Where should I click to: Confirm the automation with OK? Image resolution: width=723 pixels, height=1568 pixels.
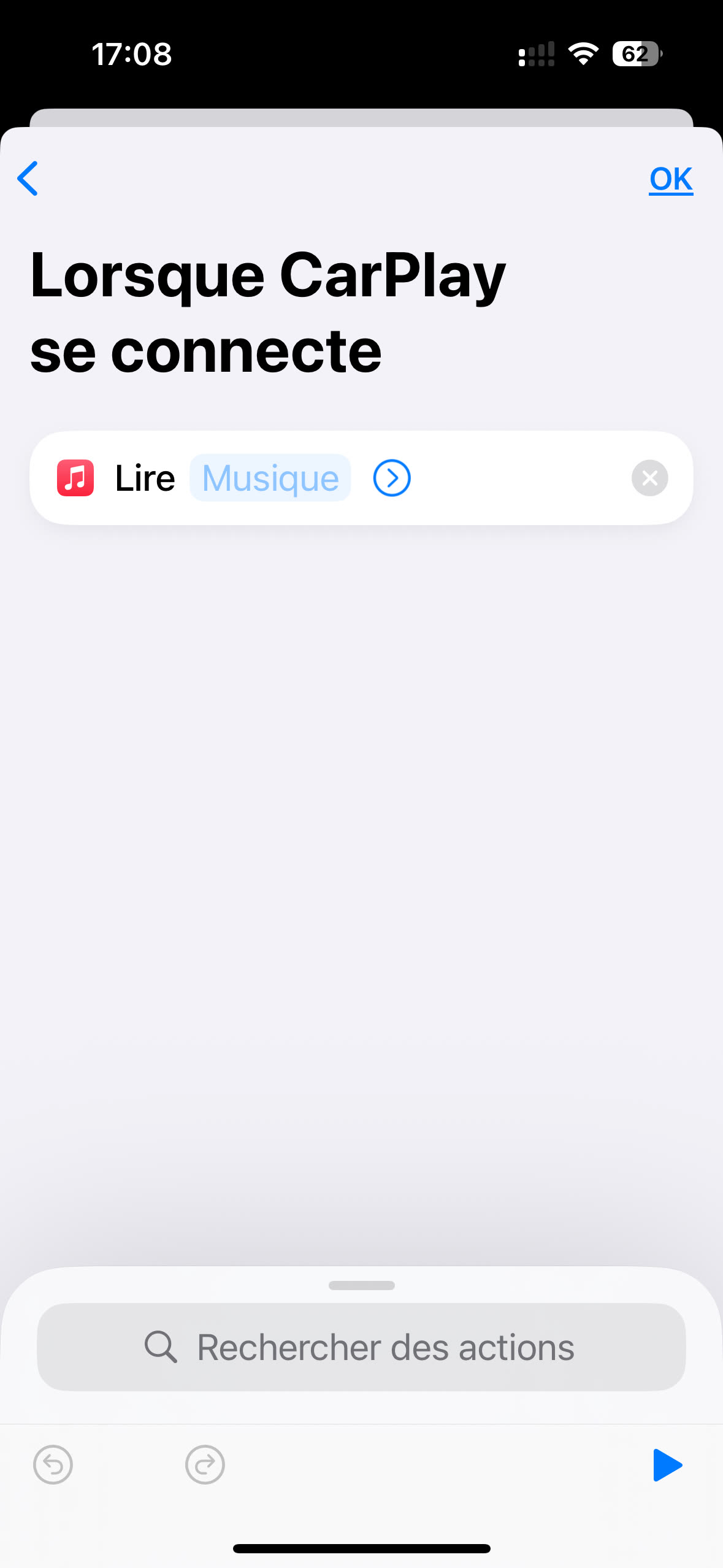[x=670, y=179]
